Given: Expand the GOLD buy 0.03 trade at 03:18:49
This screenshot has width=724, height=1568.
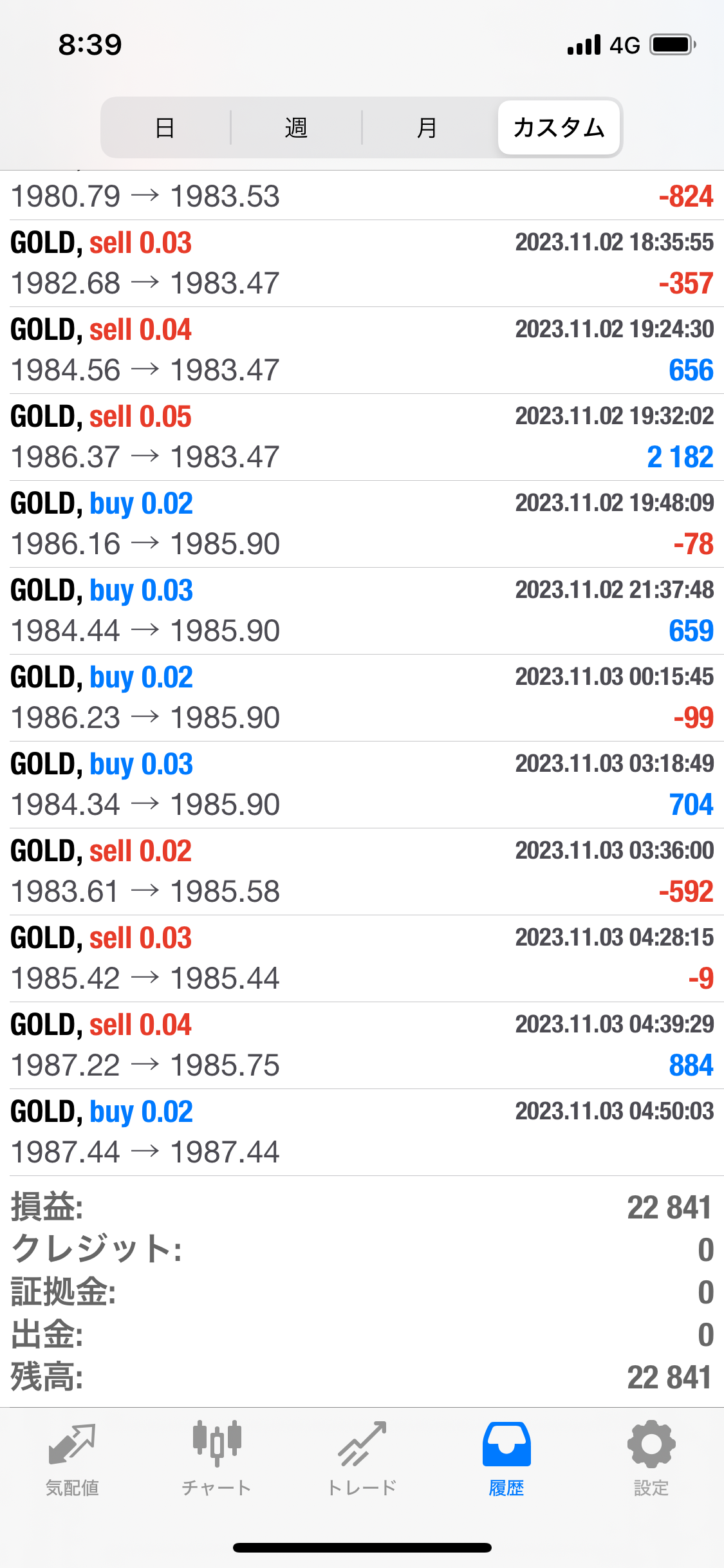Looking at the screenshot, I should point(362,785).
